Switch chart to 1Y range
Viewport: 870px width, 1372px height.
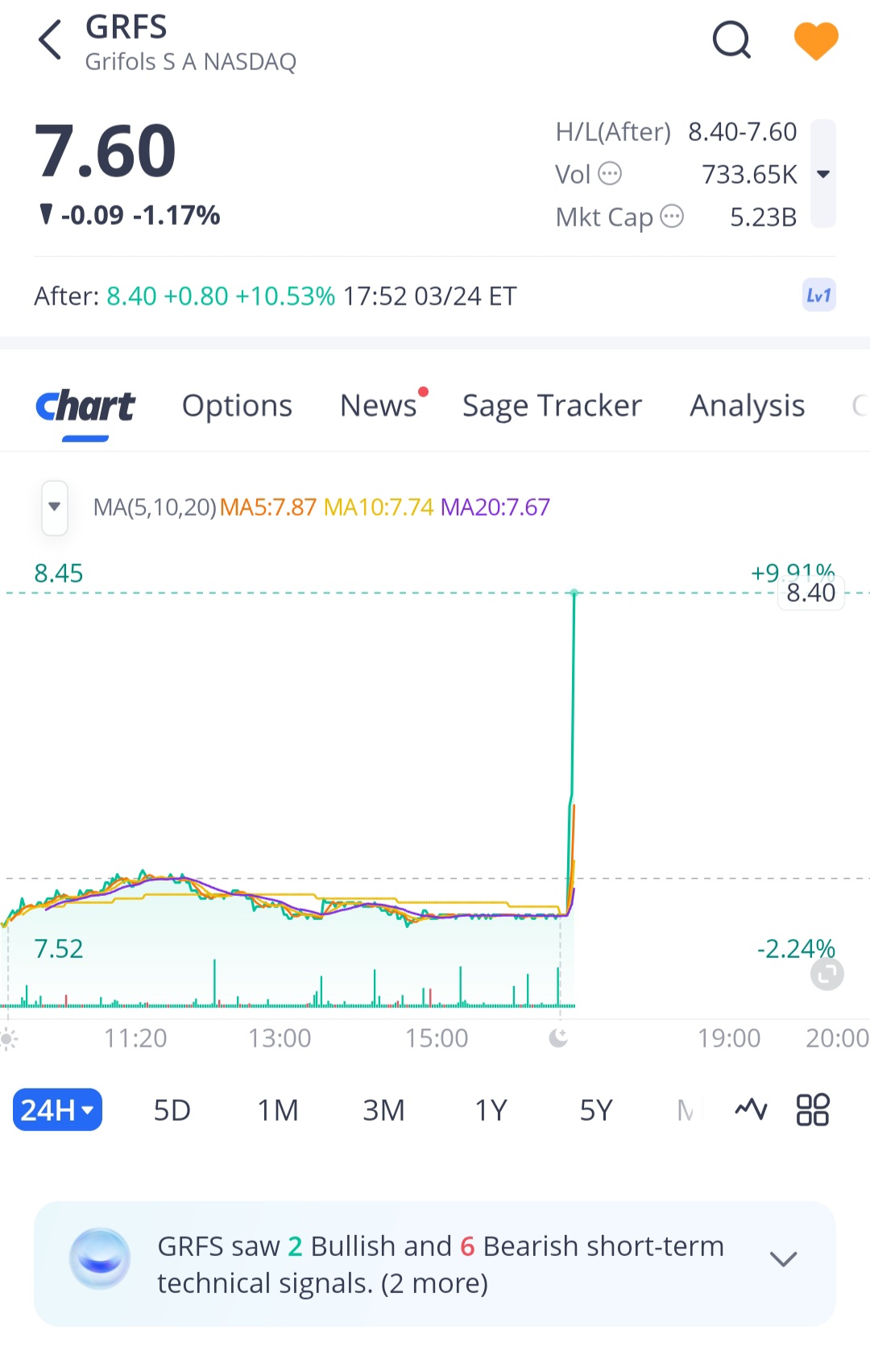pos(491,1110)
